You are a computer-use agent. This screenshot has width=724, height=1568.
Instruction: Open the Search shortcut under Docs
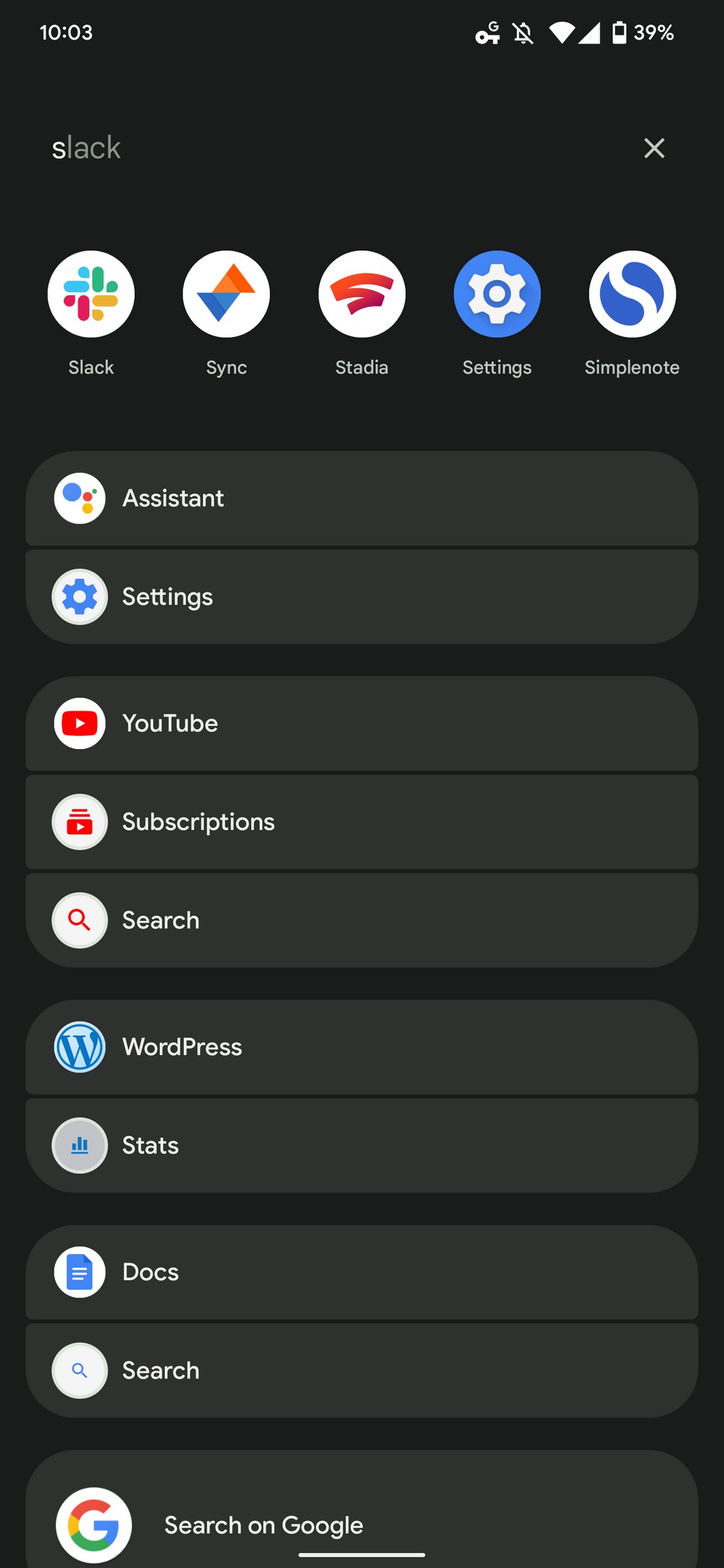tap(362, 1370)
